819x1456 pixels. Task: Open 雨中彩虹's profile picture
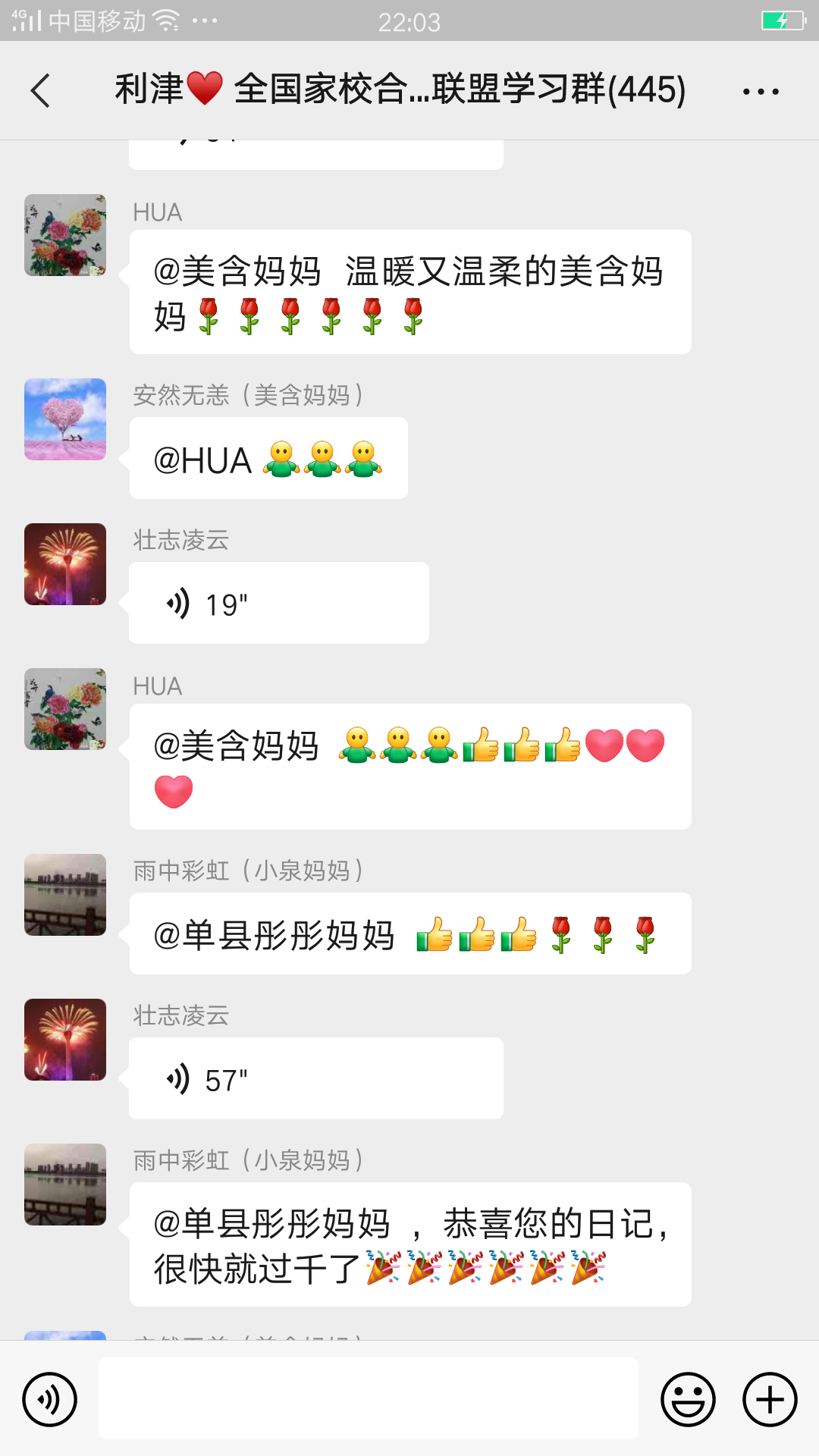pos(64,895)
